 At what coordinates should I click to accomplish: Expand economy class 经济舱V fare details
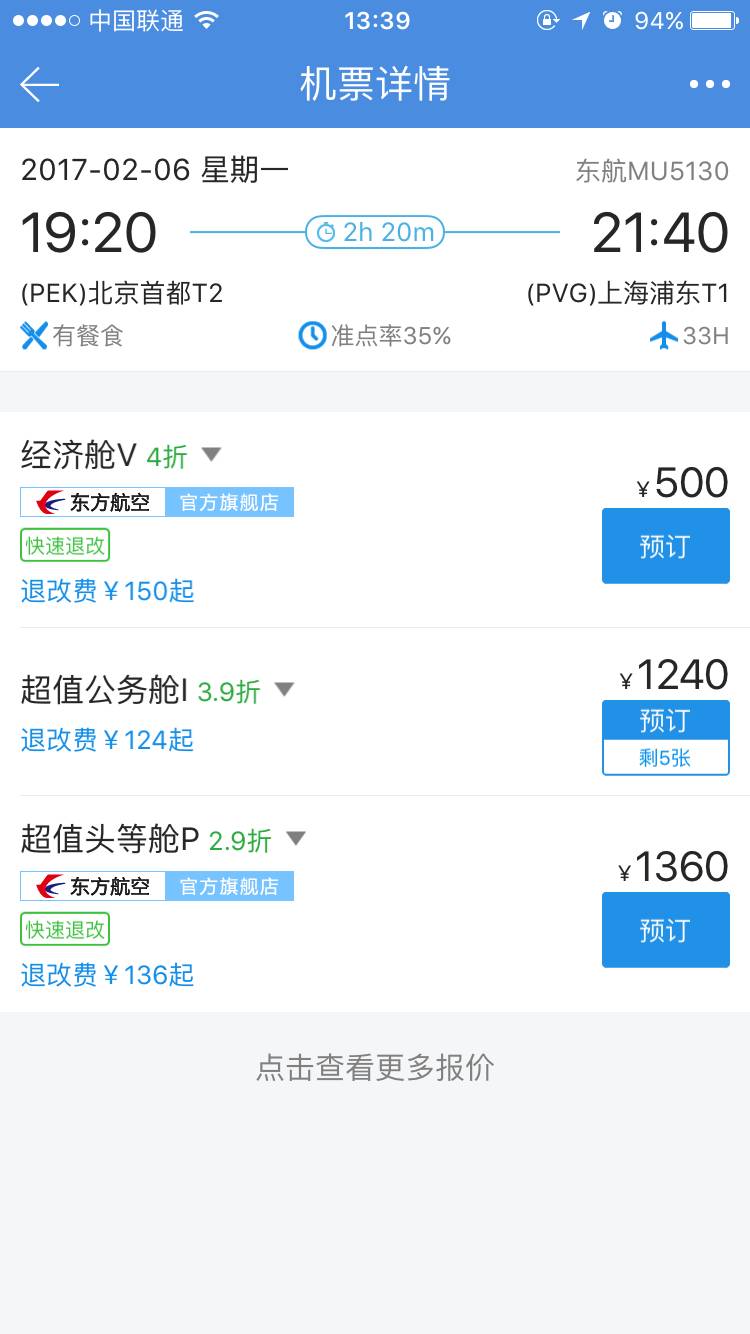[210, 454]
